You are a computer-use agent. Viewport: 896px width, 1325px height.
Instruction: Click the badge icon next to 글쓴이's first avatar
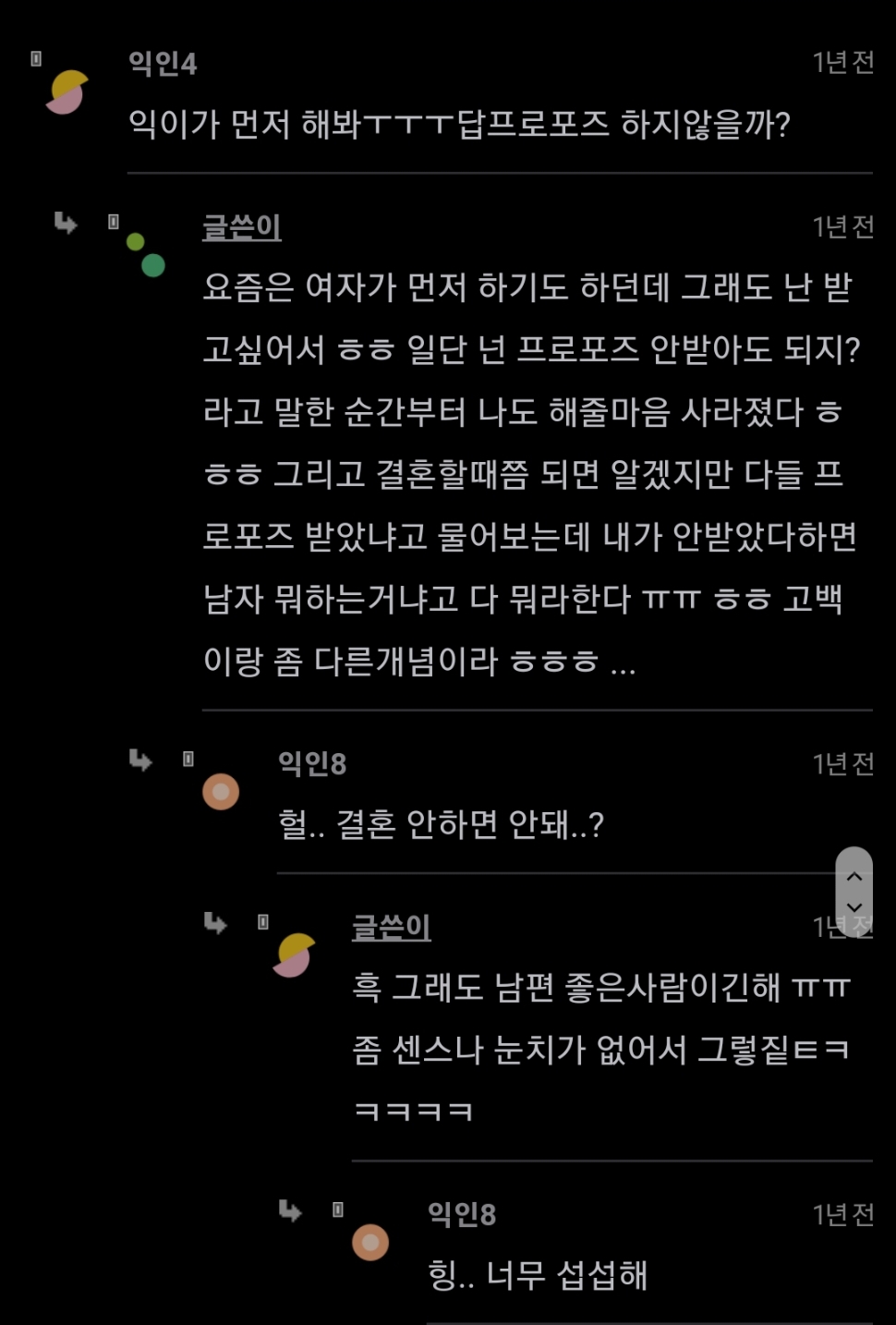(x=113, y=221)
